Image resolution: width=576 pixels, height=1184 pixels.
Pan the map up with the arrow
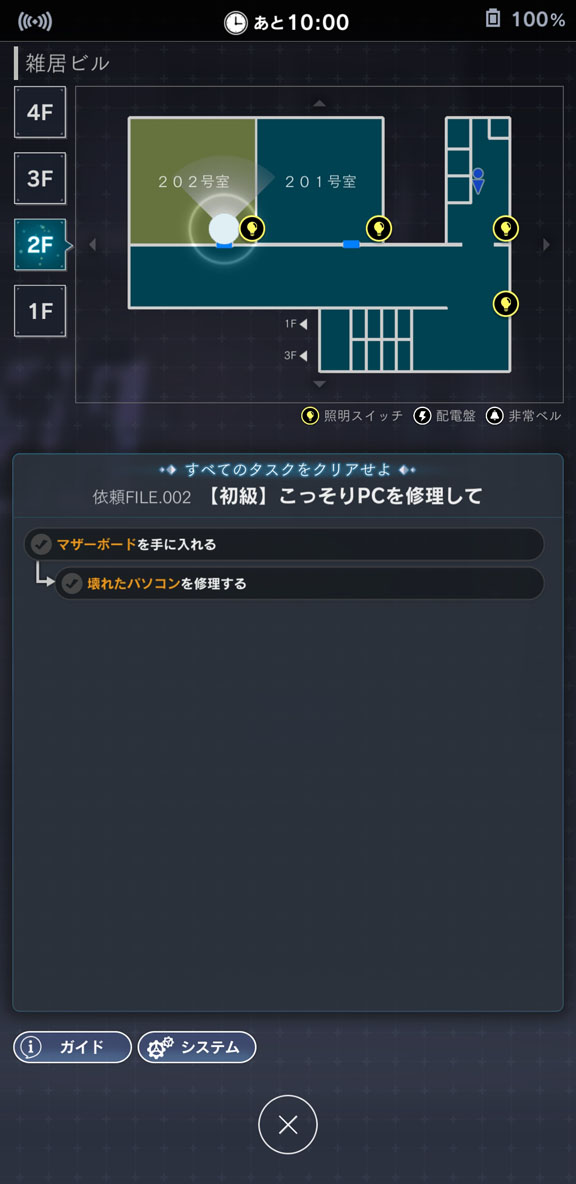point(319,103)
